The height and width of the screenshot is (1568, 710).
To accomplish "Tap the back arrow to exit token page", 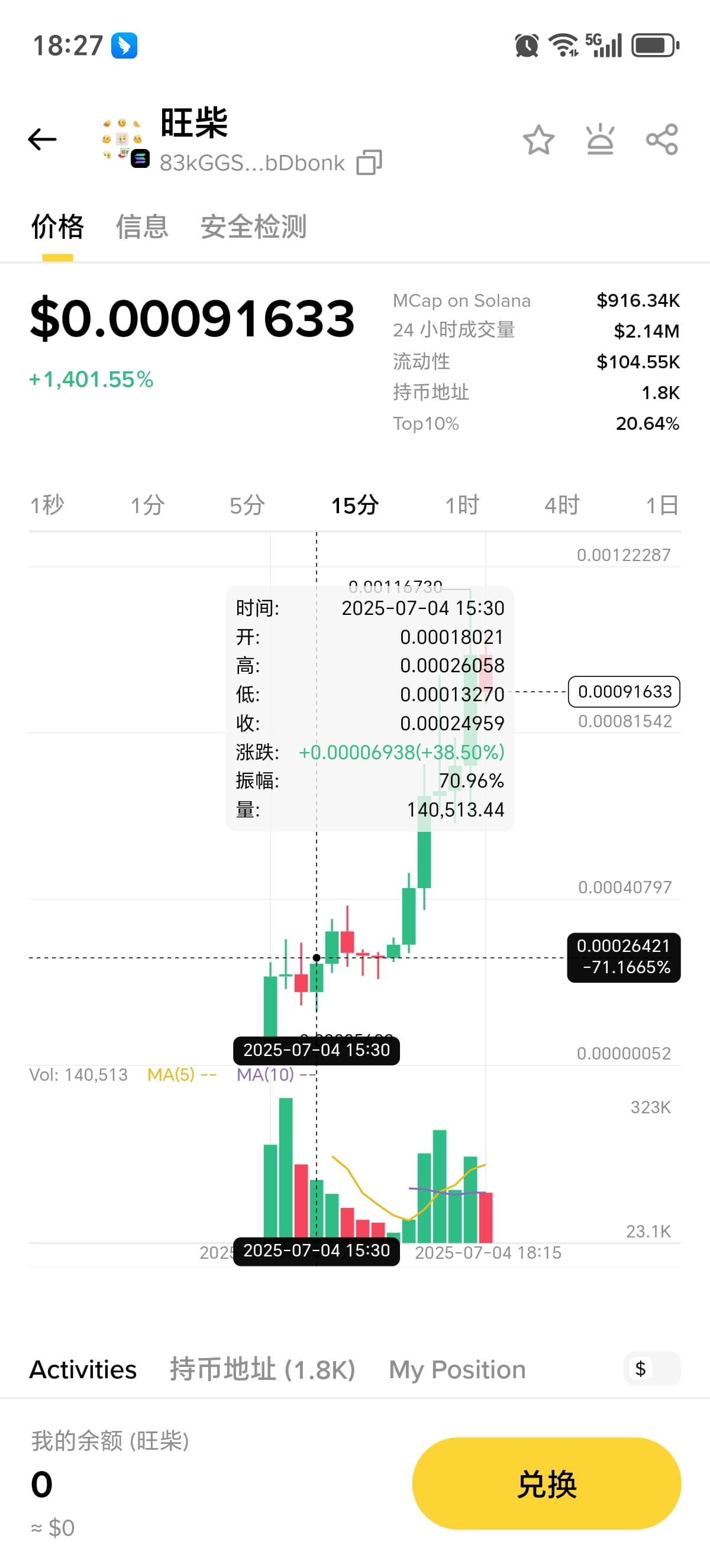I will (x=41, y=139).
